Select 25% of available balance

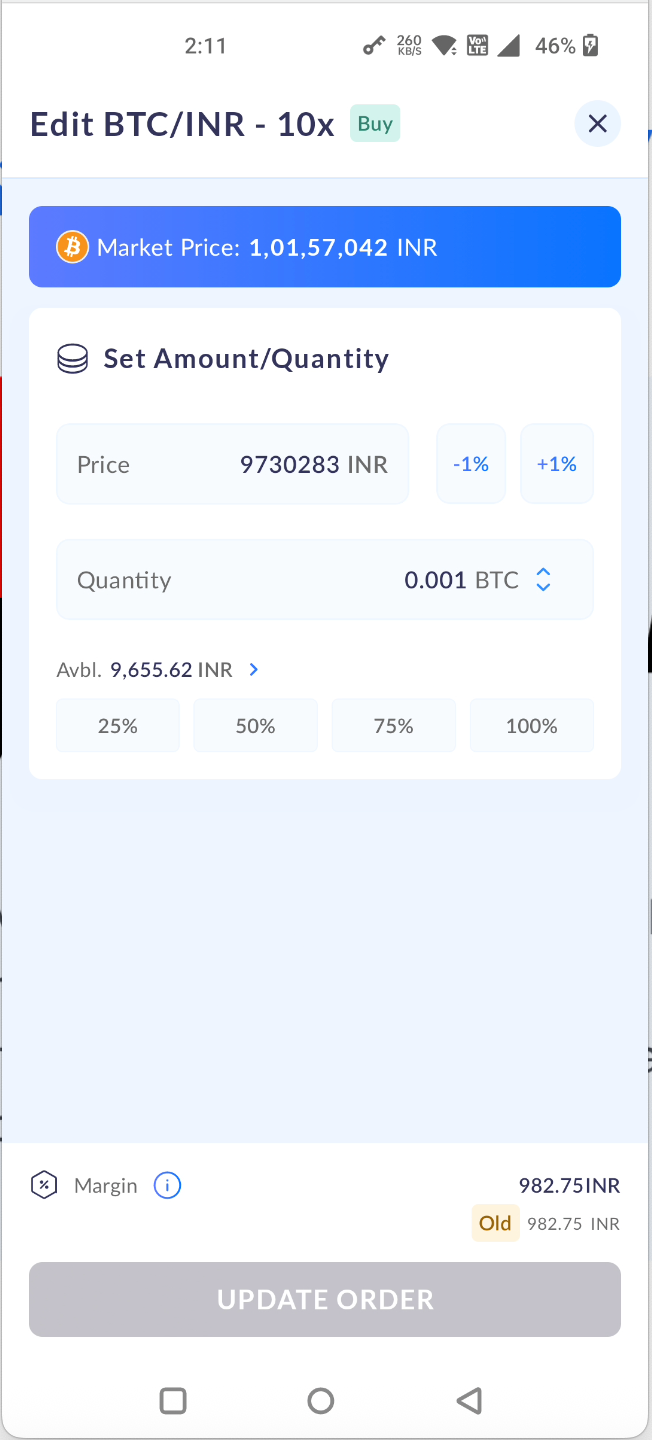[118, 726]
